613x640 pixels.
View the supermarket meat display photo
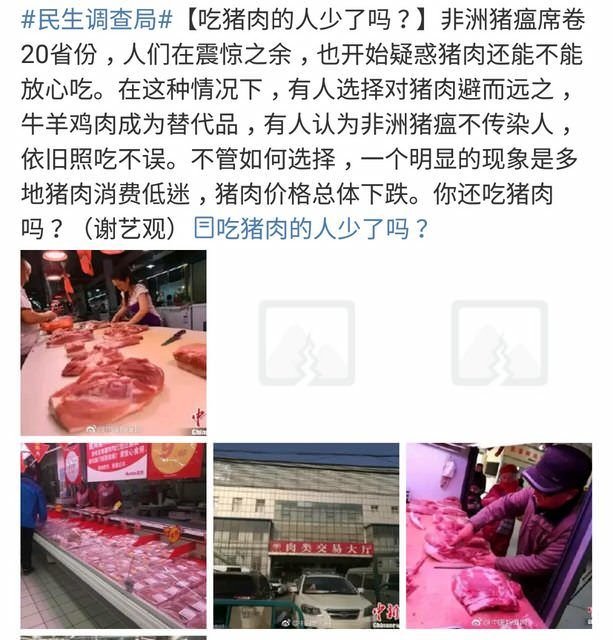point(113,535)
